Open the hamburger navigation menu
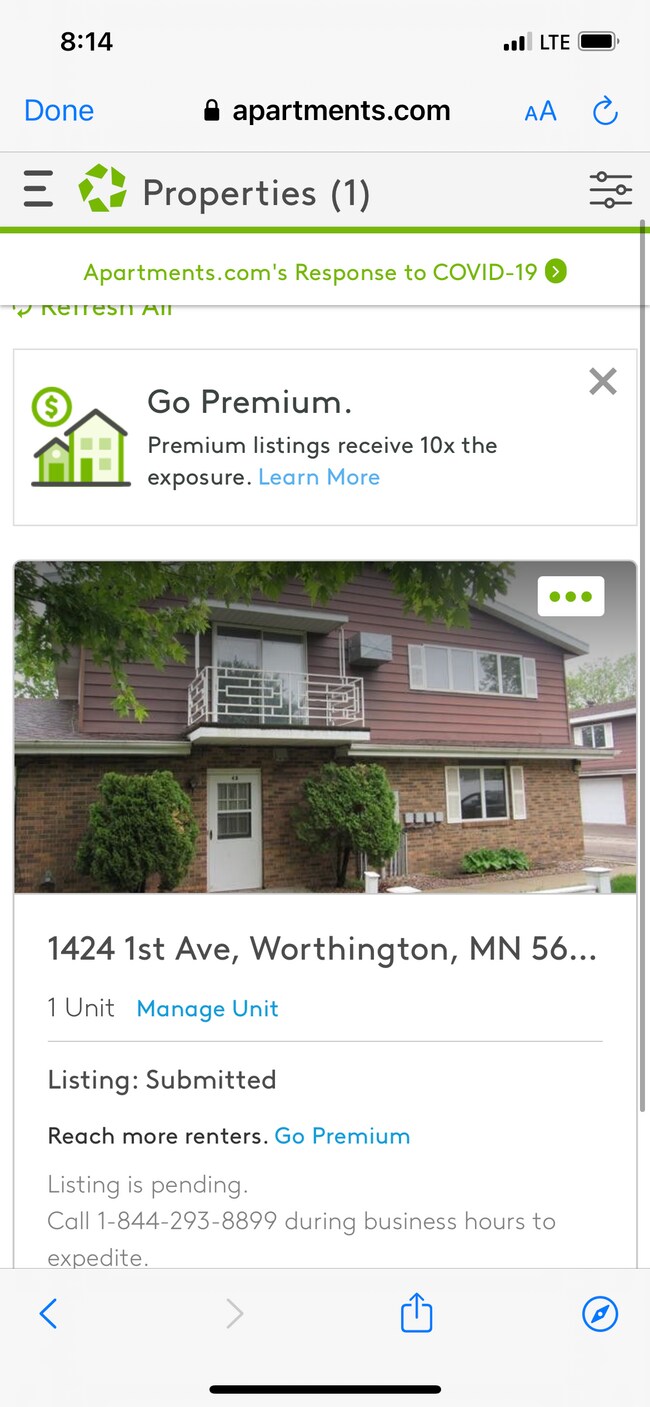Screen dimensions: 650x1407 coord(38,189)
